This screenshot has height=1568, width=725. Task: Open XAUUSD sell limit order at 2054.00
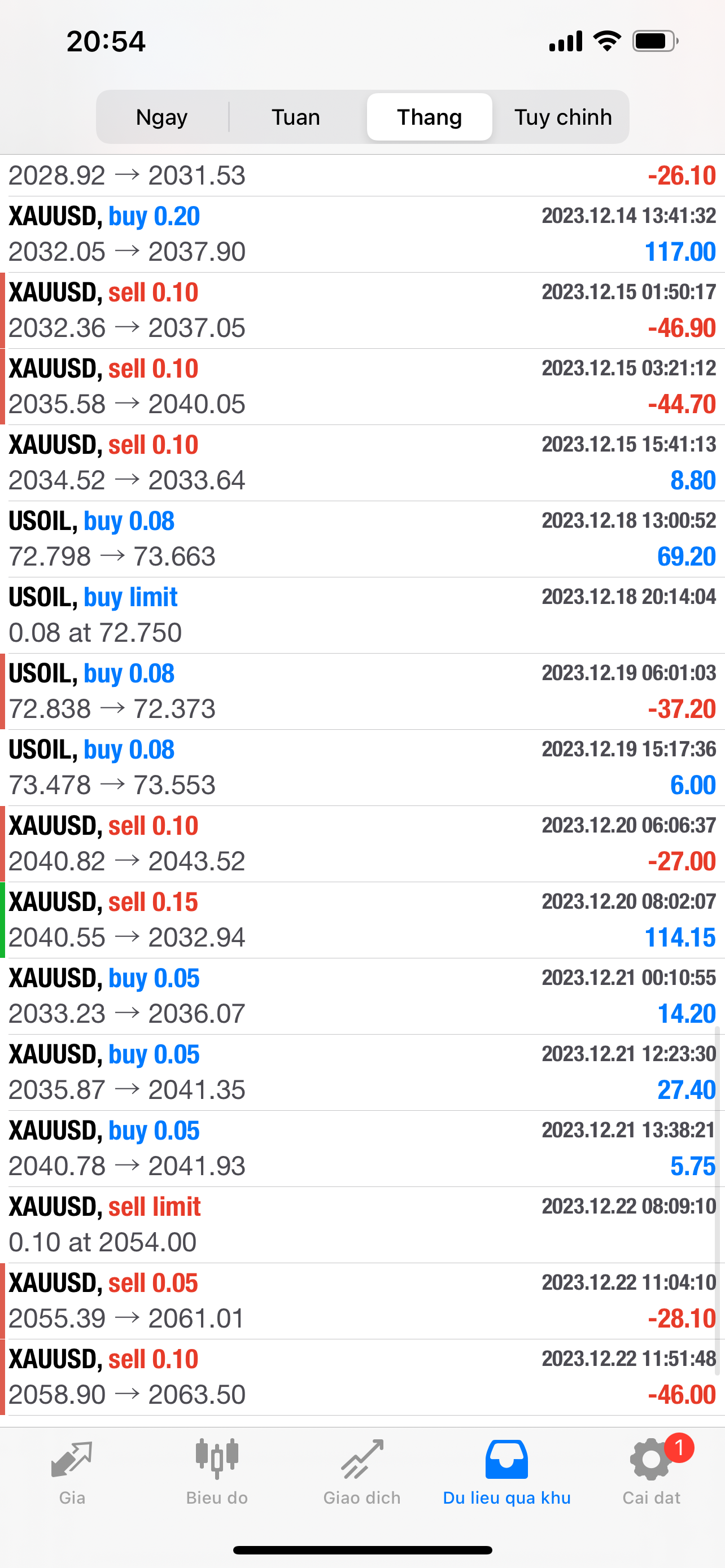[x=362, y=1225]
